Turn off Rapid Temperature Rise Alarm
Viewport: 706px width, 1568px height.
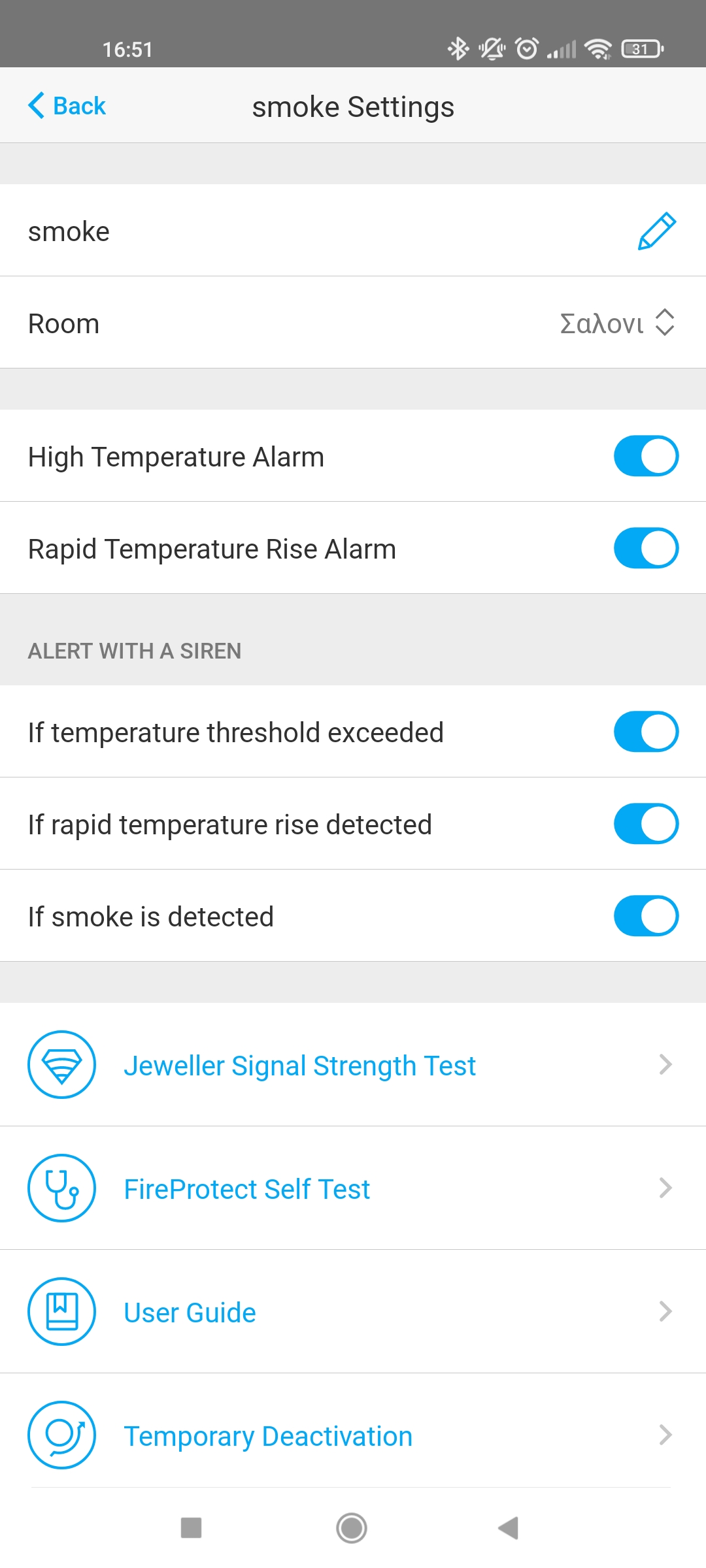646,548
